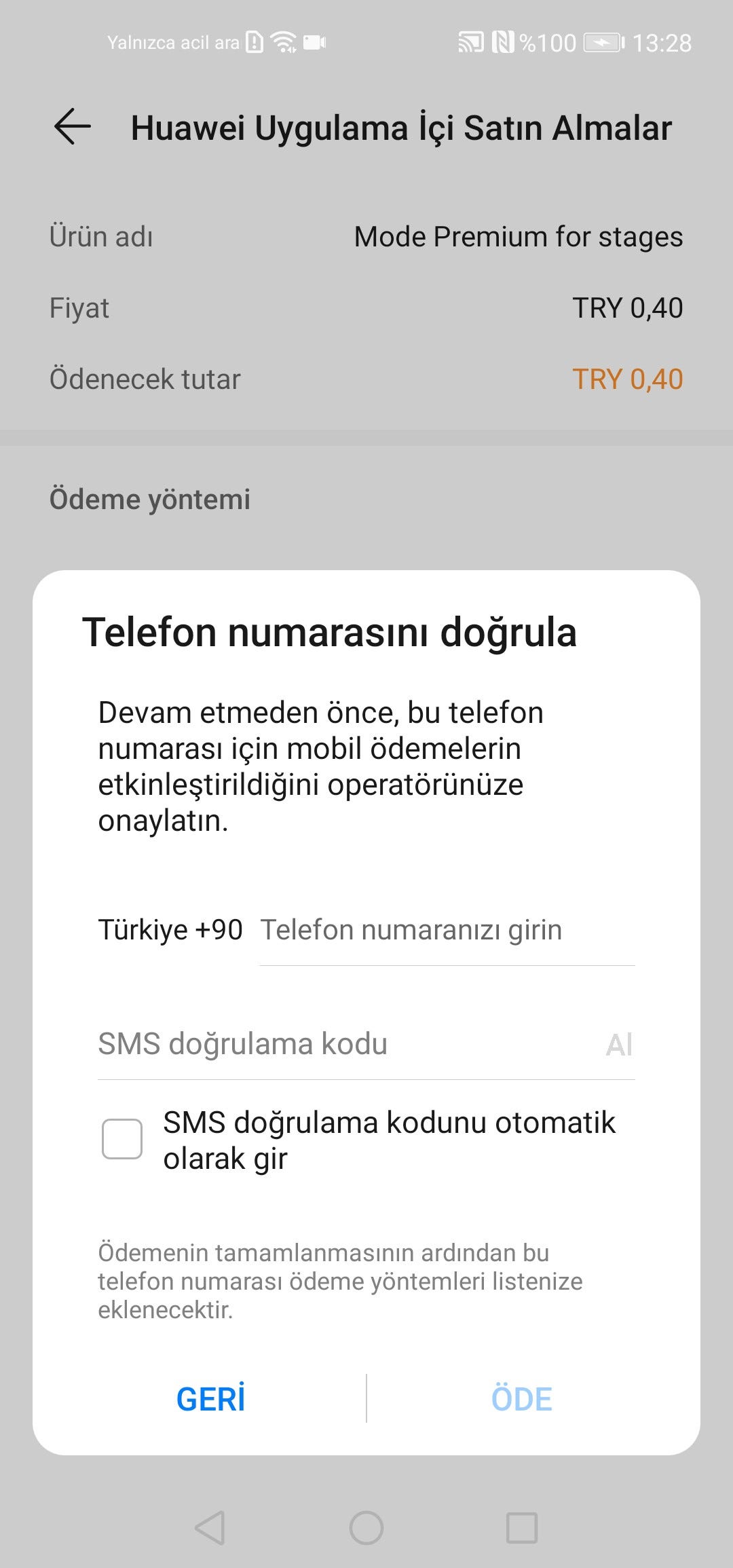Screen dimensions: 733x1568
Task: Focus the SMS doğrulama kodu field
Action: (346, 1044)
